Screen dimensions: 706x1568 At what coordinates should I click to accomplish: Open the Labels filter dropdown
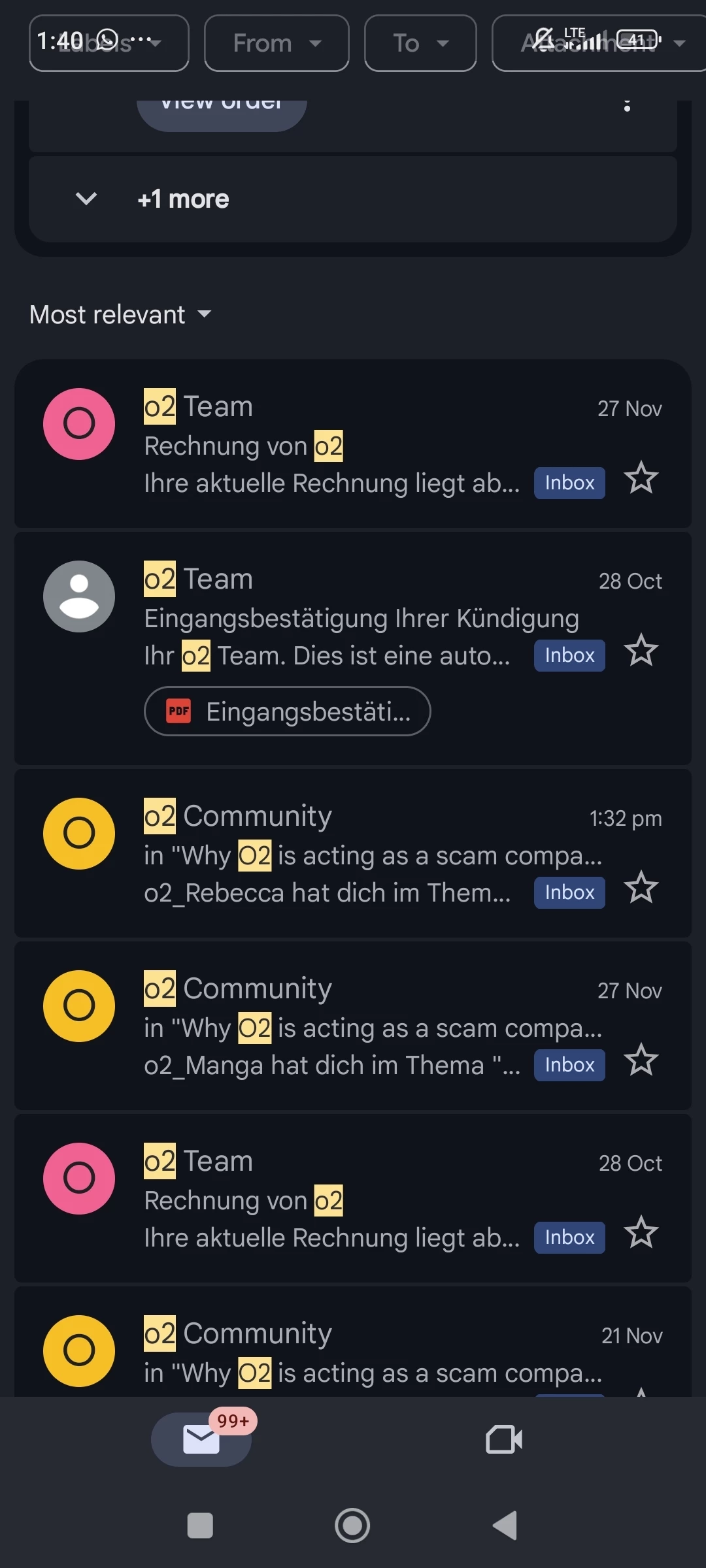(x=109, y=43)
